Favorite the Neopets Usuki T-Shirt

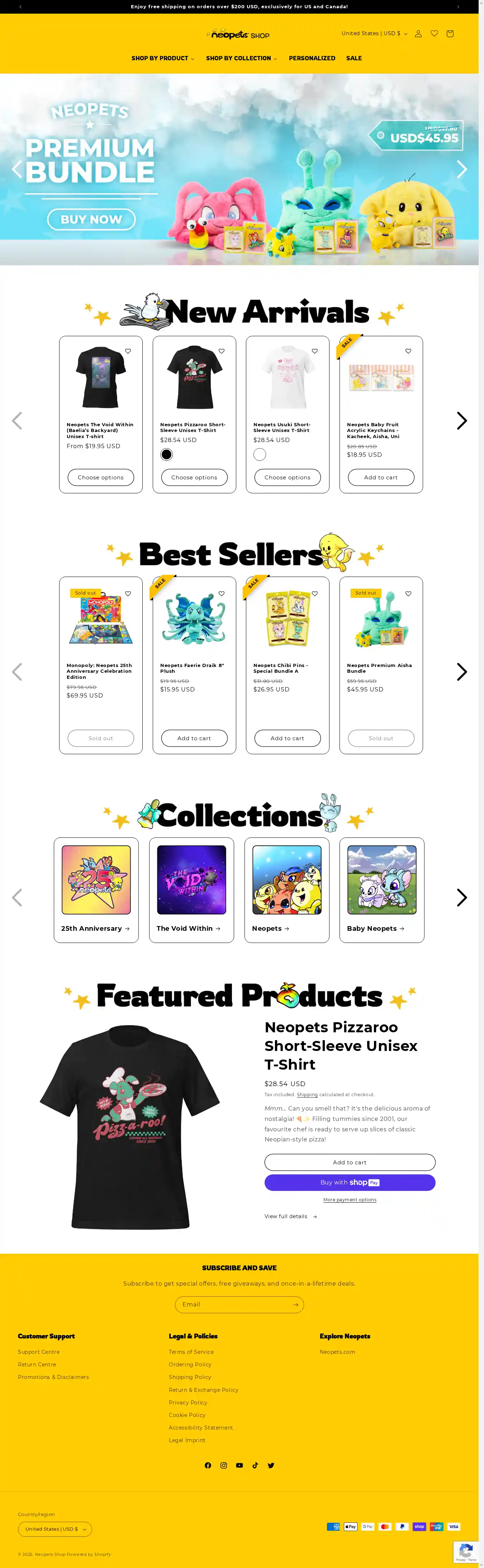click(x=315, y=351)
